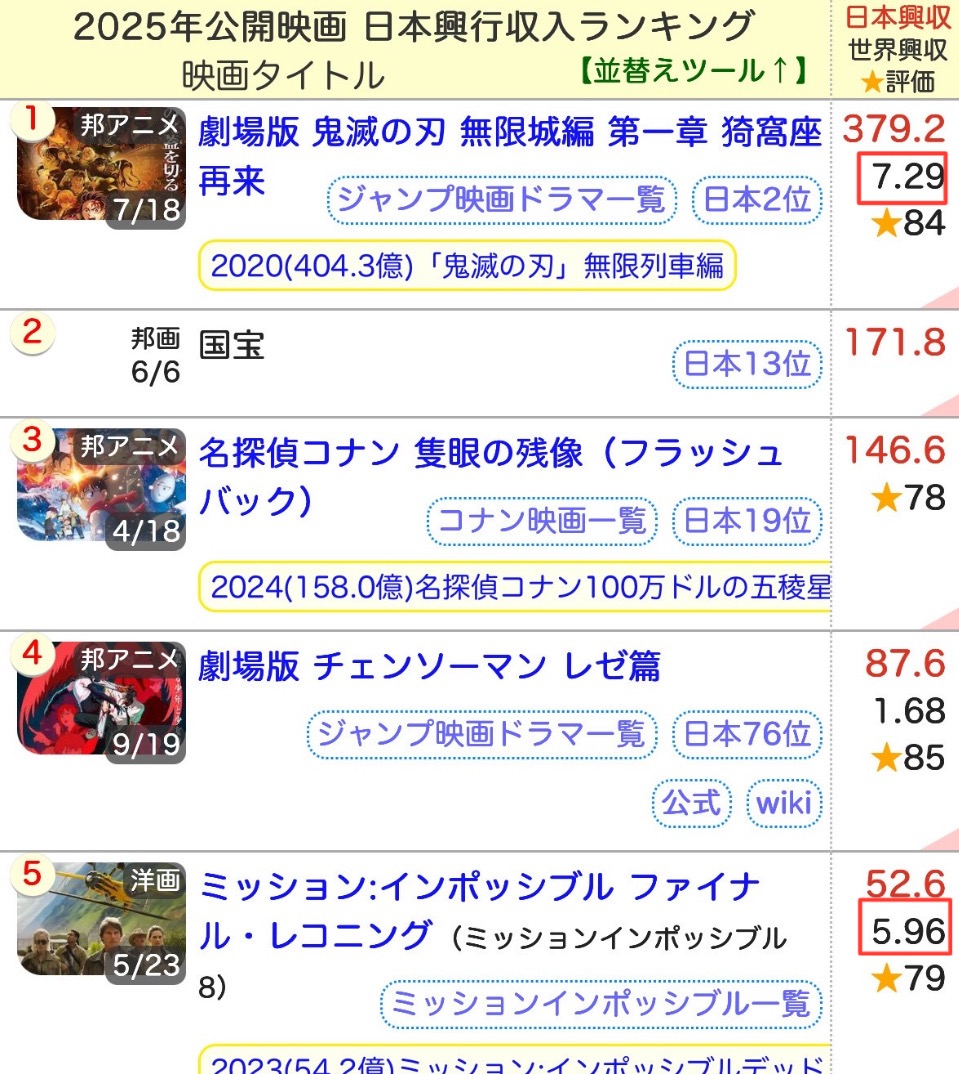Tap 日本13位 chip for 国宝
The image size is (959, 1074).
pos(746,364)
